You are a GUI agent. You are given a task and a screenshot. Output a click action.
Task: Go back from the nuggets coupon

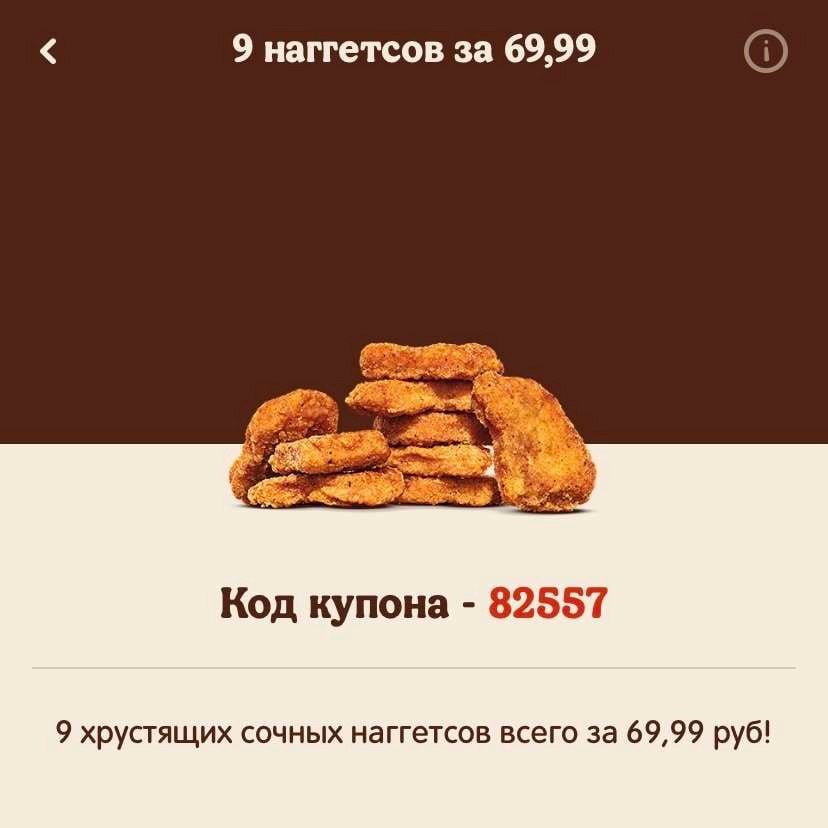[x=48, y=51]
